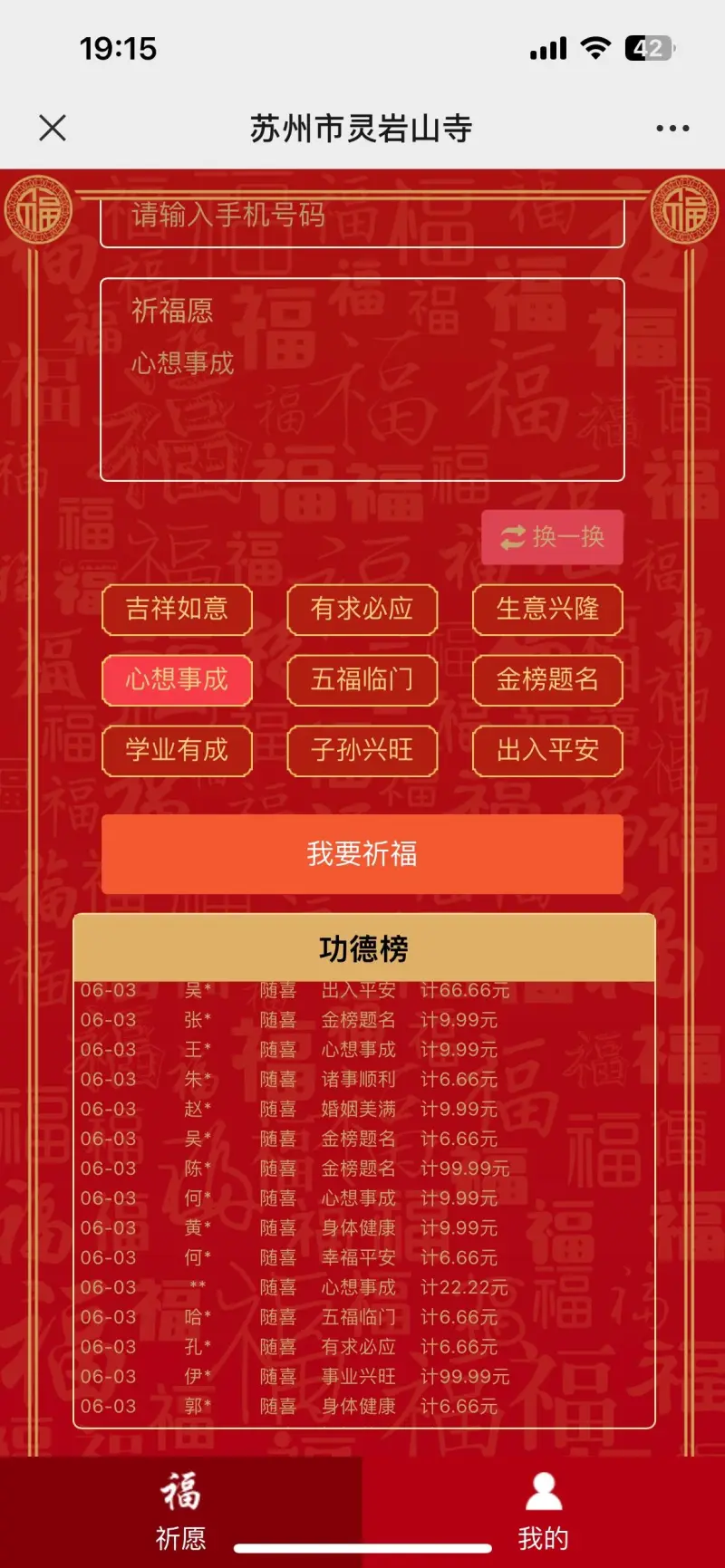Shuffle wishes with 换一换 button
This screenshot has width=725, height=1568.
(552, 537)
